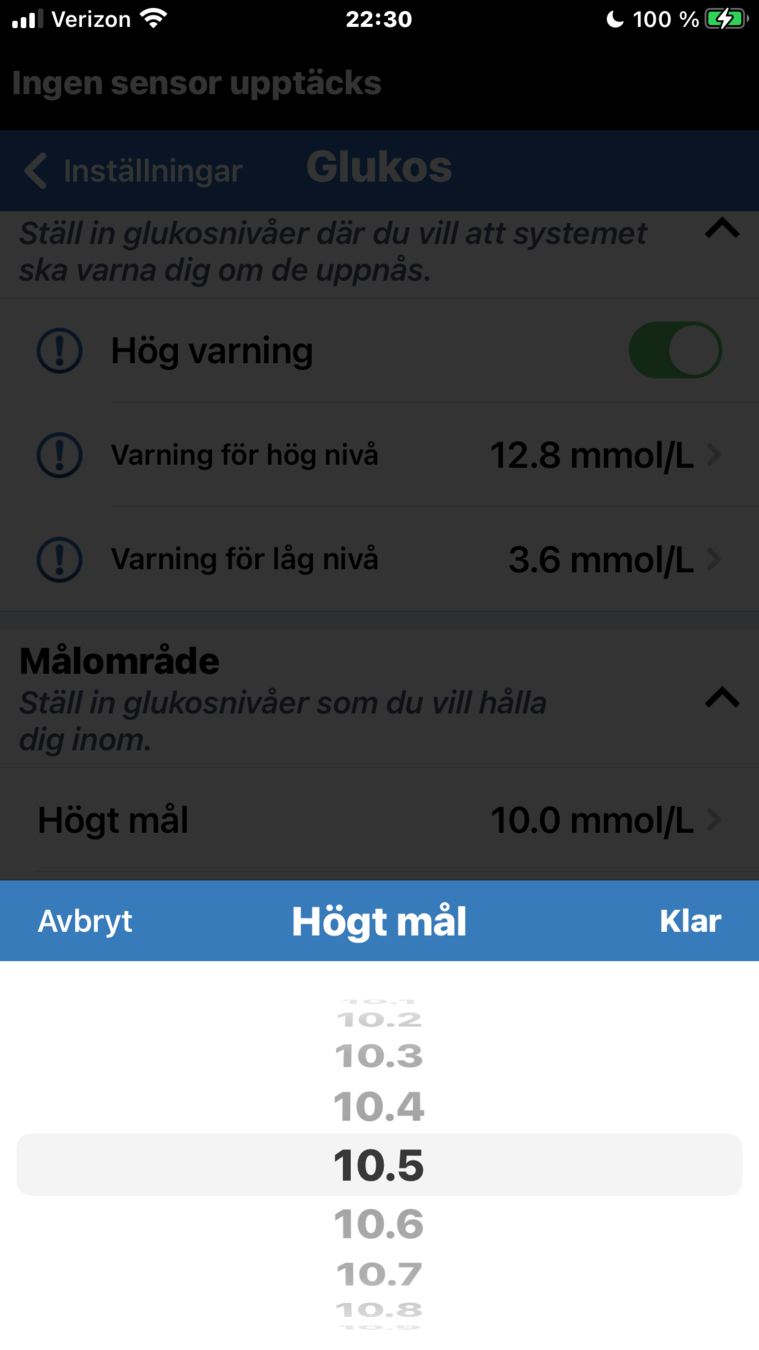Select 10.7 in the picker wheel
Viewport: 759px width, 1350px height.
(379, 1274)
